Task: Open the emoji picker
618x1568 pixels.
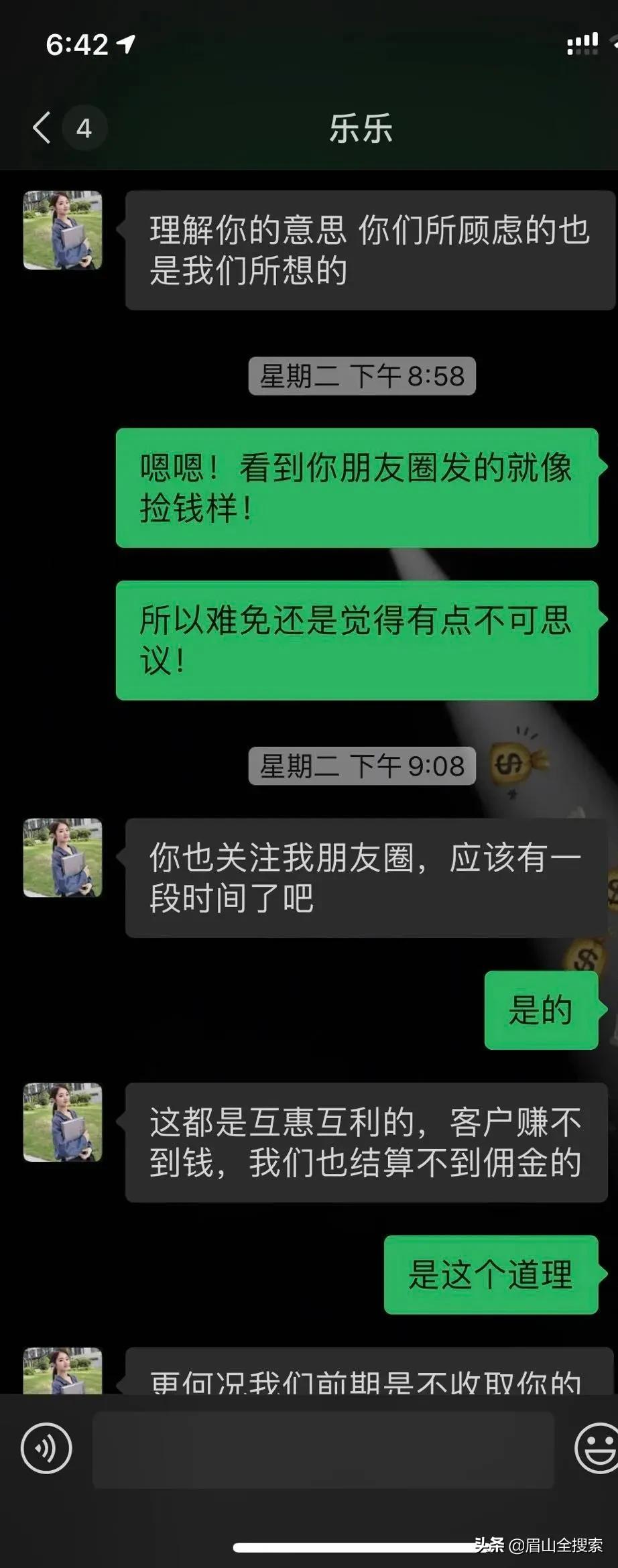Action: [595, 1448]
